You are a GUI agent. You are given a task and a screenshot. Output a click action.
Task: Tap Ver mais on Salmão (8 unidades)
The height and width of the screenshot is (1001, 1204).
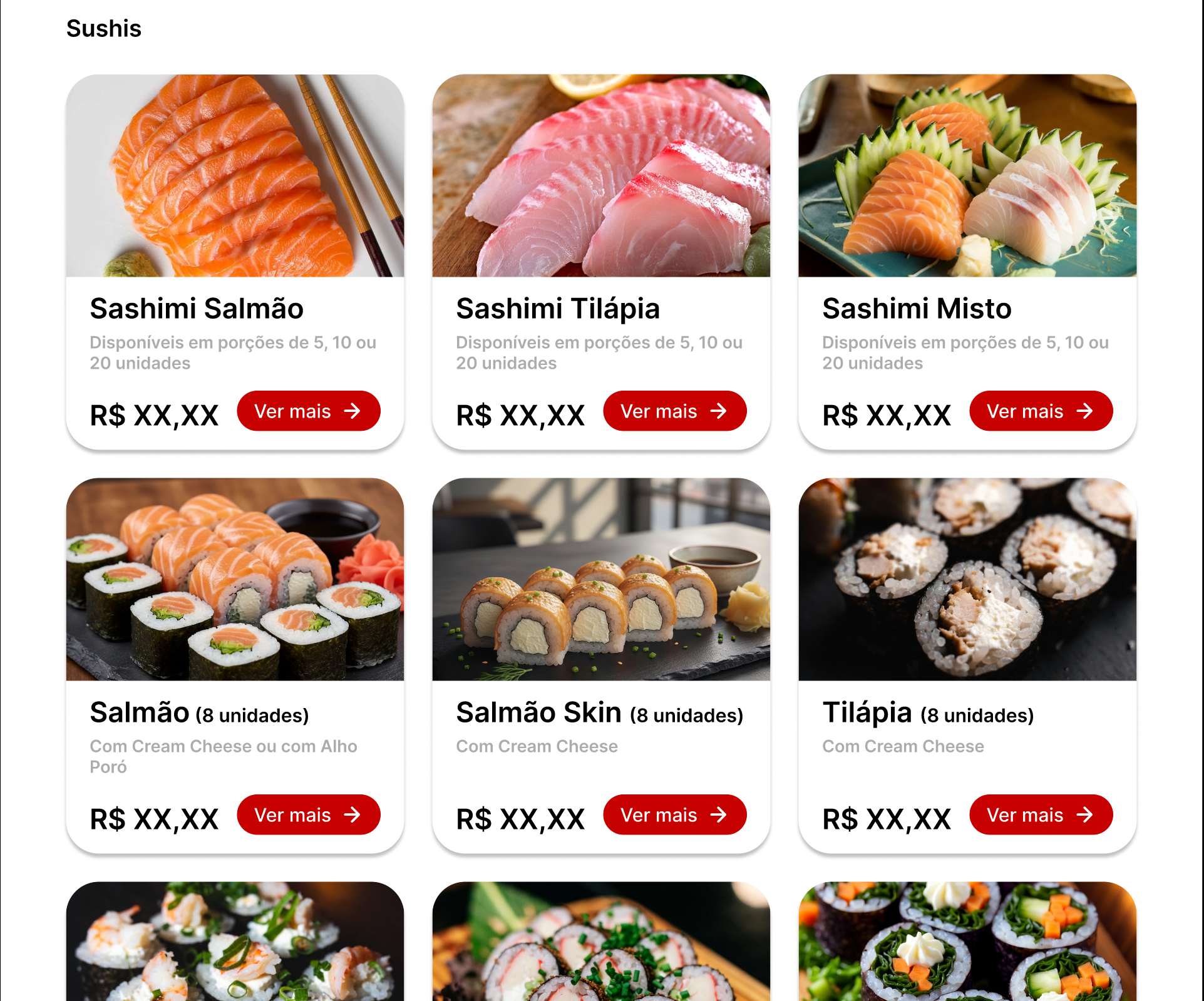(308, 815)
